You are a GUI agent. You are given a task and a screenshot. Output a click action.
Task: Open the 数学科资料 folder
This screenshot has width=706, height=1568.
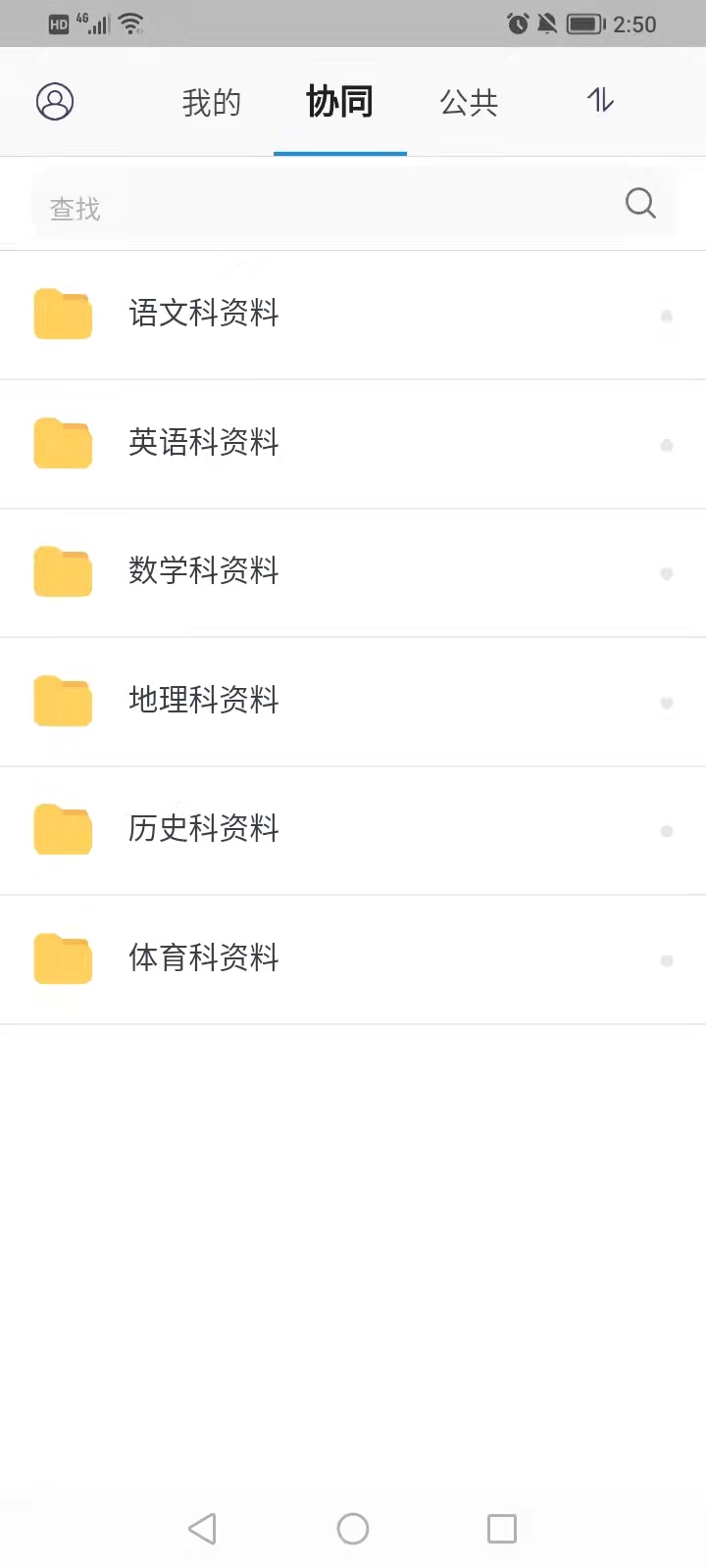click(x=204, y=571)
